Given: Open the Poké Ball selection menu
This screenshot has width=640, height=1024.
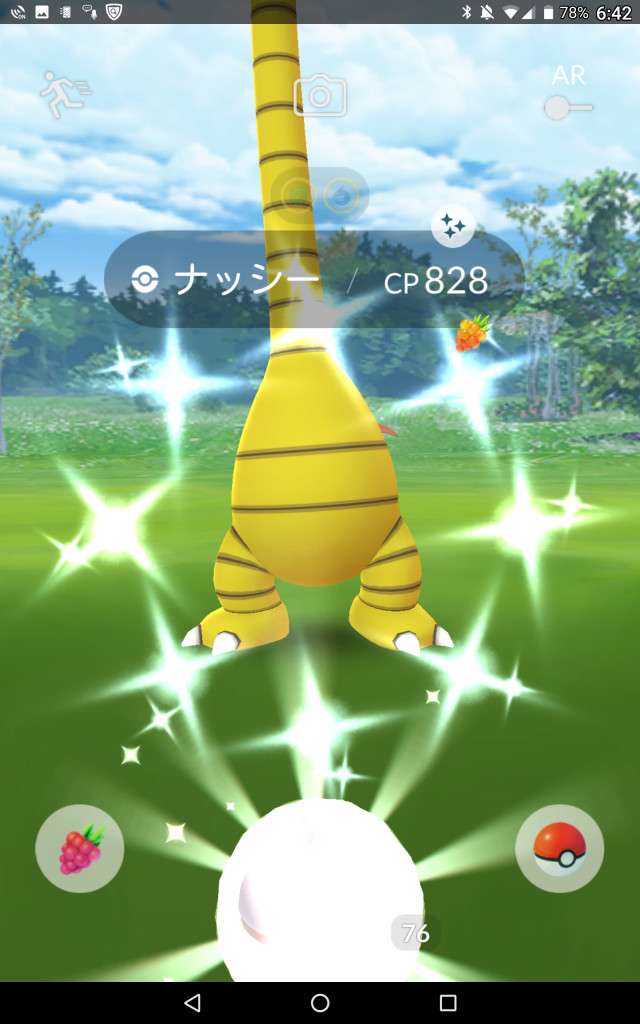Looking at the screenshot, I should 559,849.
